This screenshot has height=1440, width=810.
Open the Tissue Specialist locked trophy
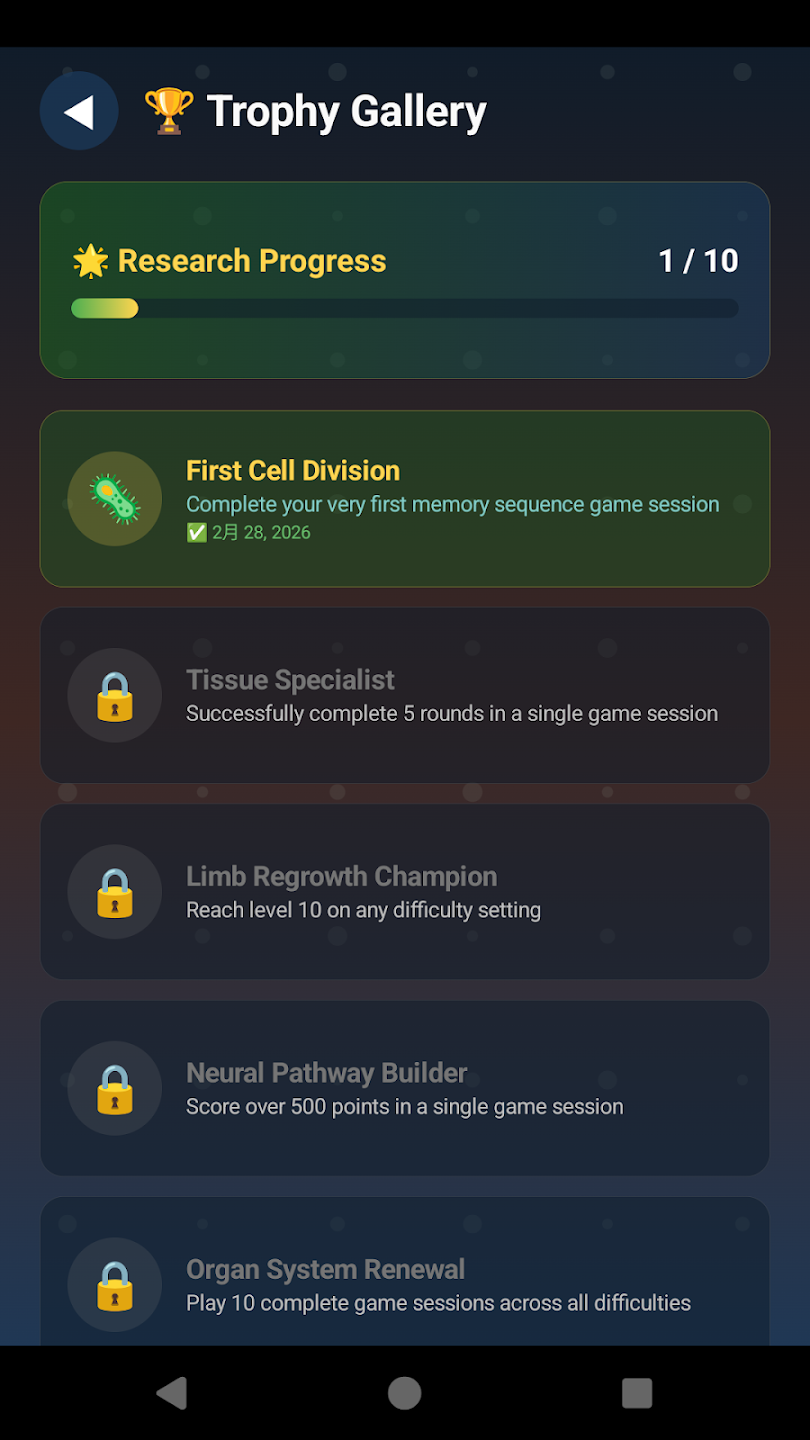tap(404, 695)
